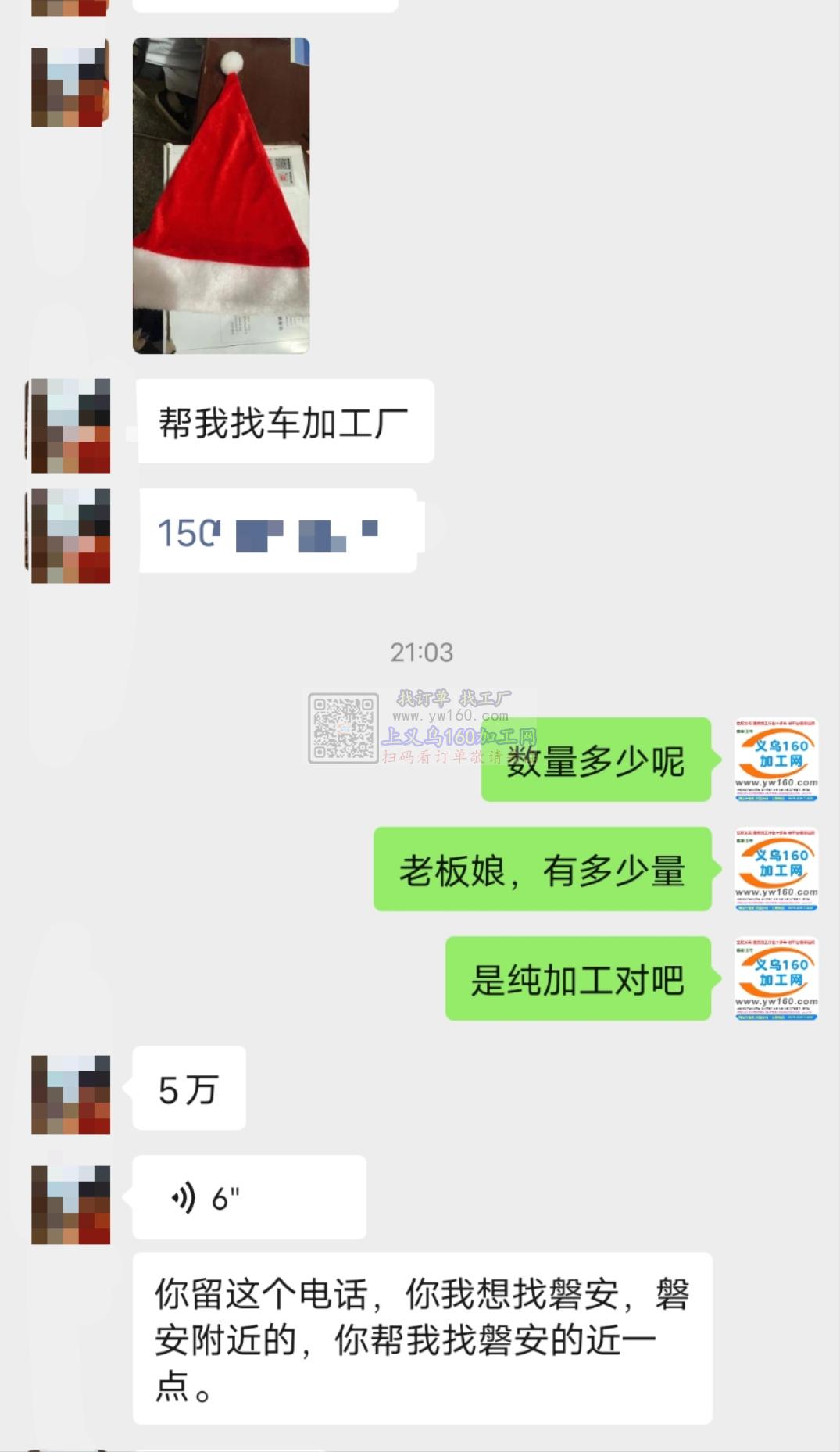Open own avatar next to 数量多少呢
Image resolution: width=840 pixels, height=1452 pixels.
pyautogui.click(x=776, y=760)
